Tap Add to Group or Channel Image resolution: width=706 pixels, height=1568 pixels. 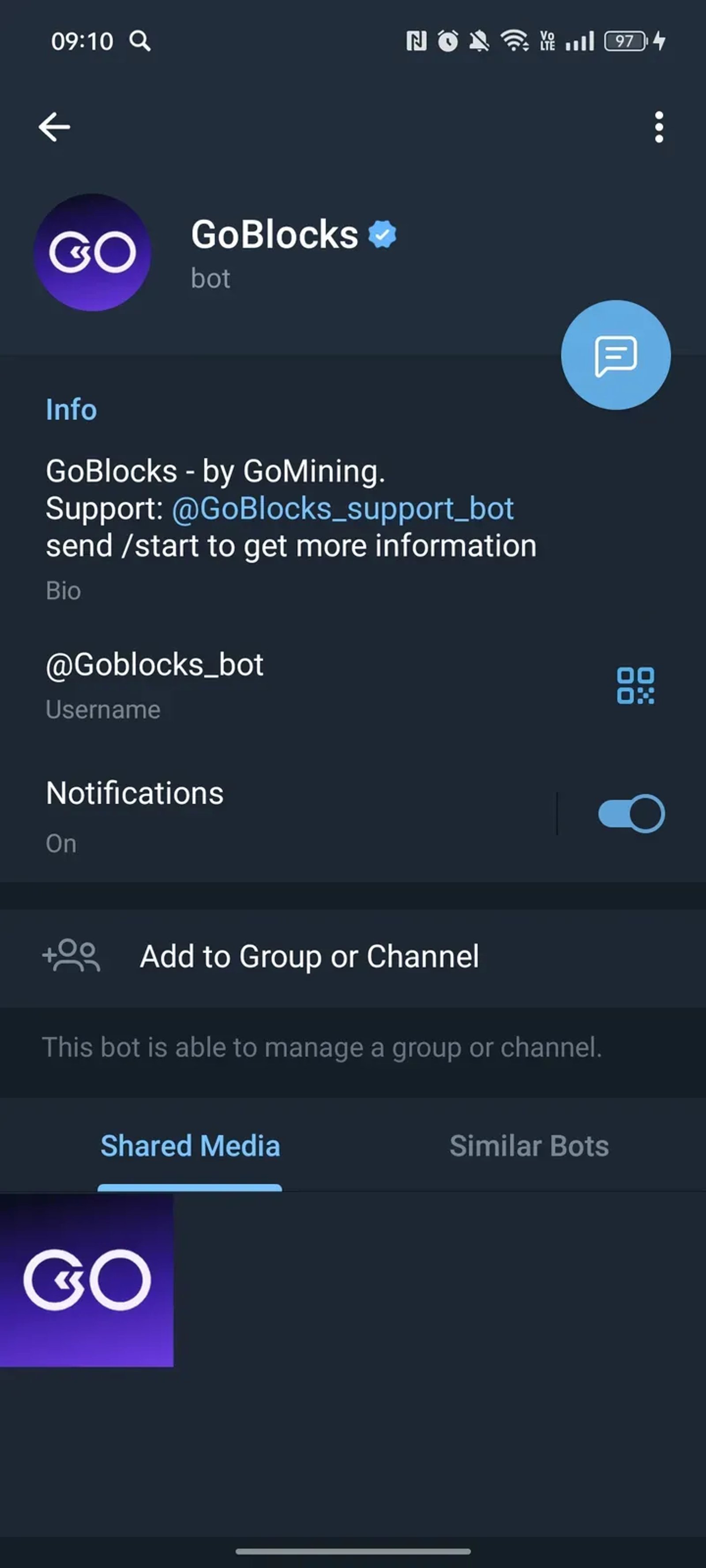pos(309,956)
